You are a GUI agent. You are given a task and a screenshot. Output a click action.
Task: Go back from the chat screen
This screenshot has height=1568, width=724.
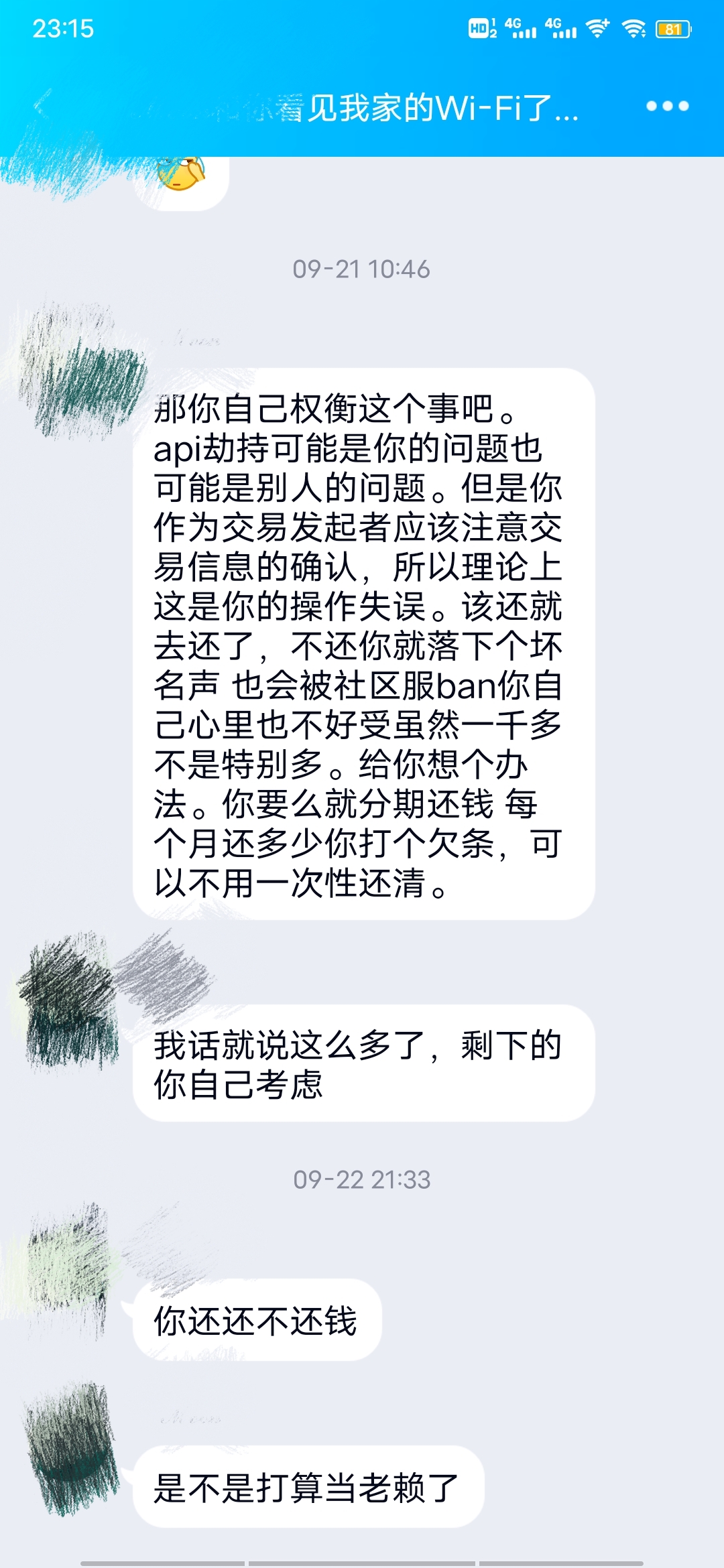42,106
